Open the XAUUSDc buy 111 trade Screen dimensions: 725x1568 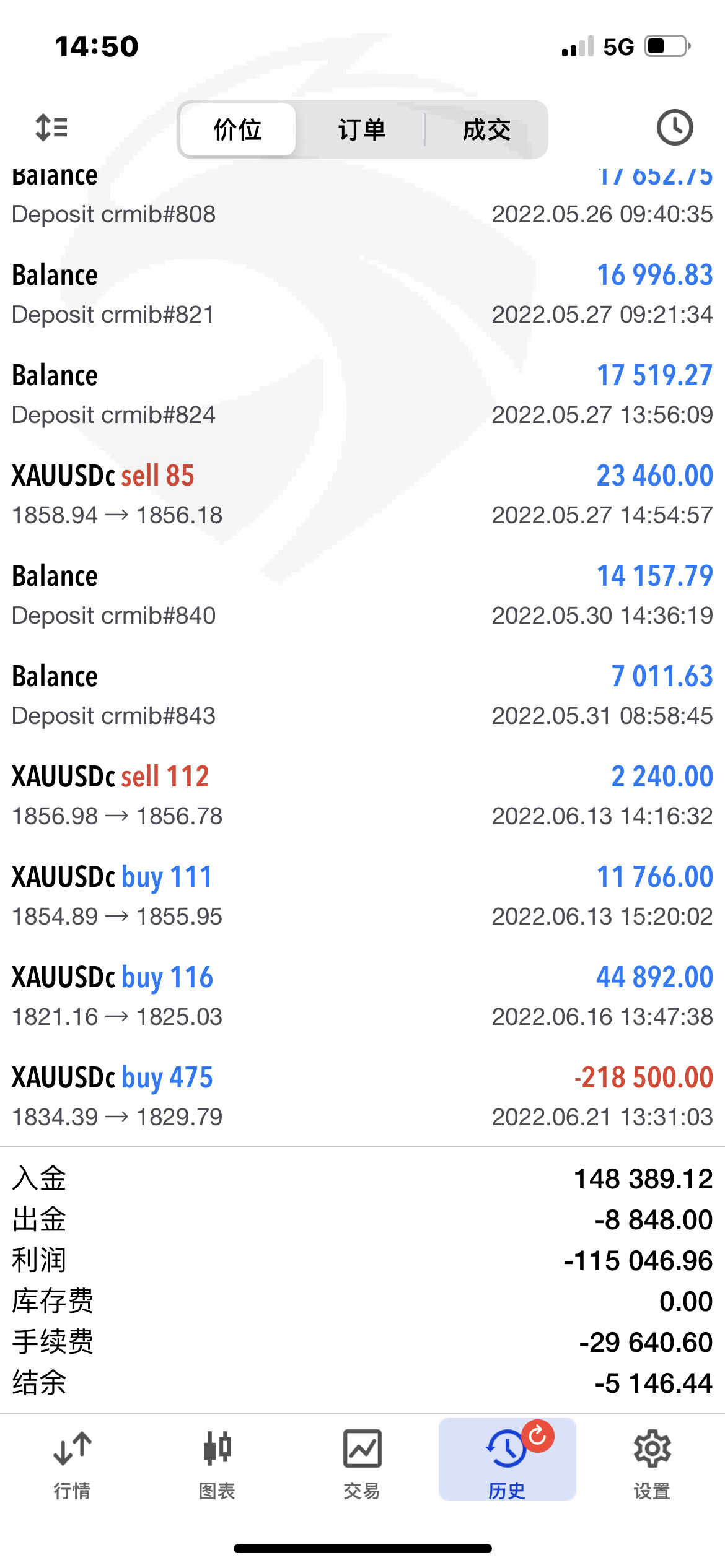coord(362,895)
